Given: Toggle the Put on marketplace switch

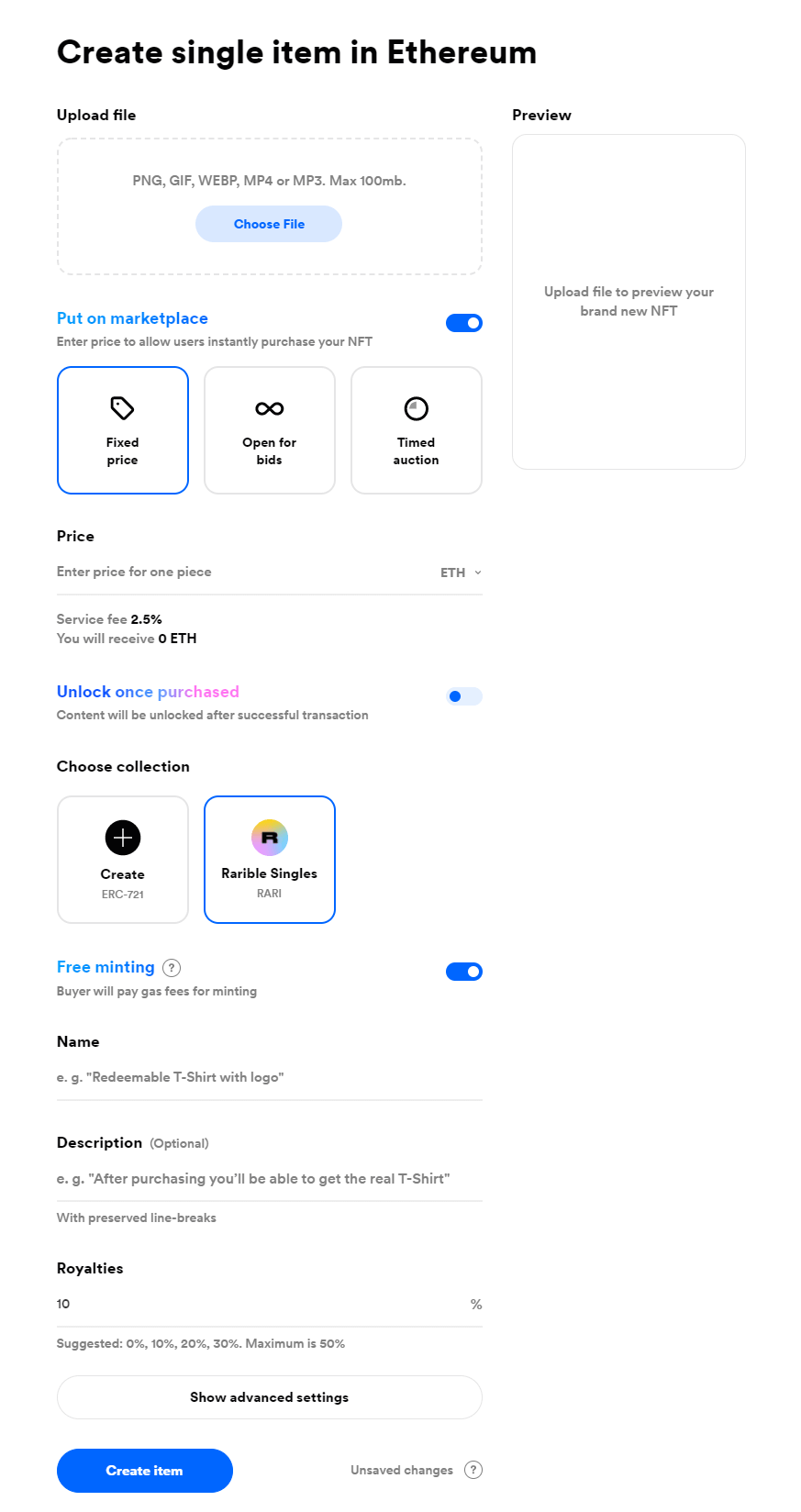Looking at the screenshot, I should tap(464, 323).
